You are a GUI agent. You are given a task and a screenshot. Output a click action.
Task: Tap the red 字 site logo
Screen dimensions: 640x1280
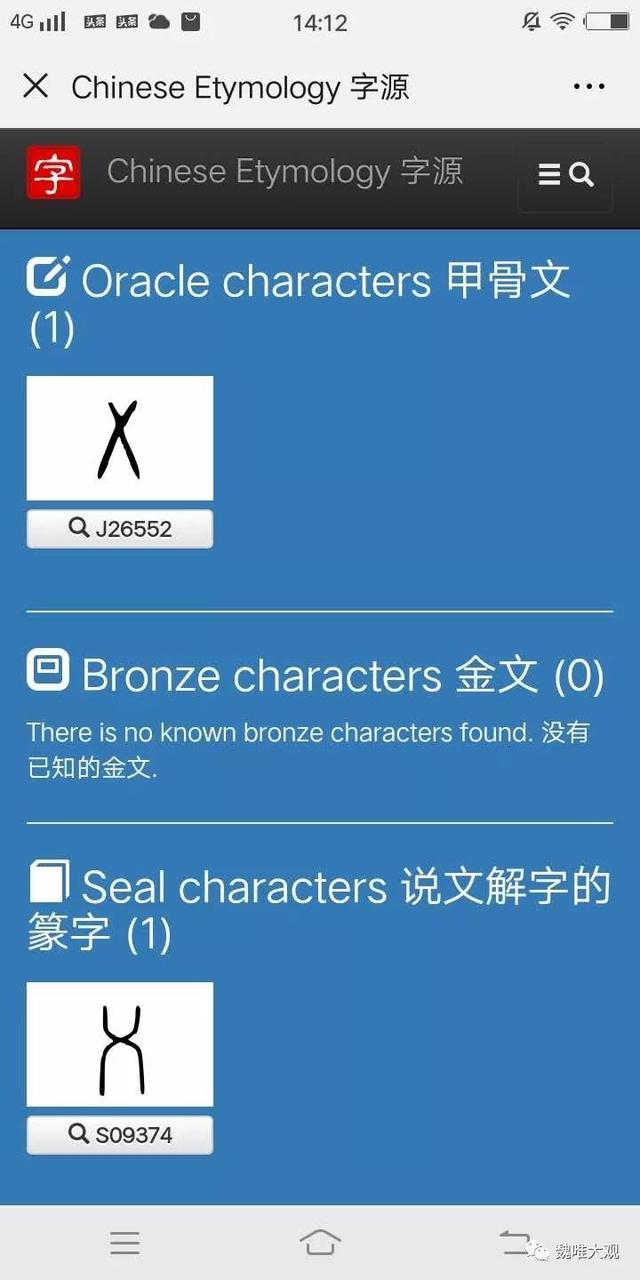52,173
